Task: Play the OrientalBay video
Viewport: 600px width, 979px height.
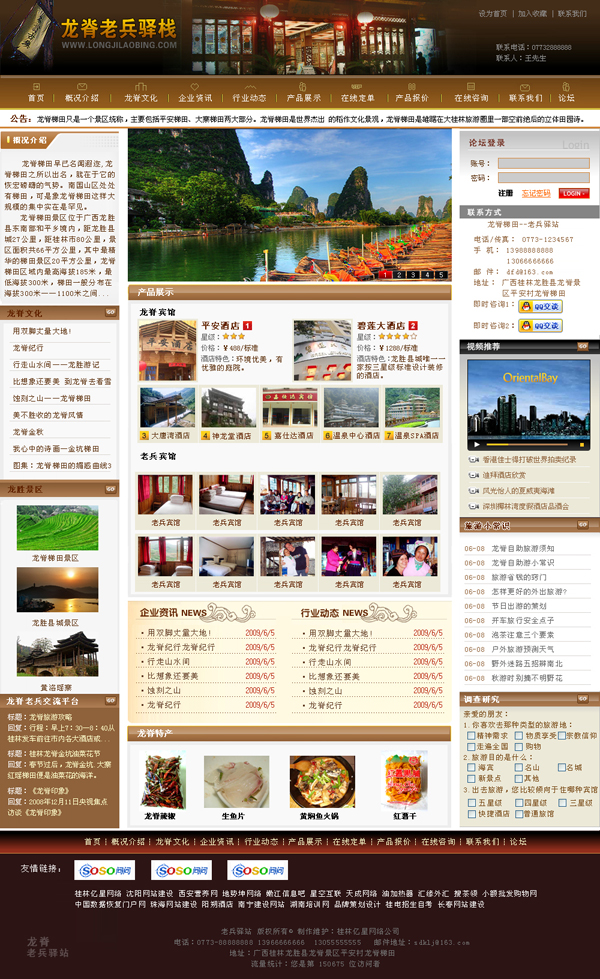Action: pyautogui.click(x=476, y=445)
